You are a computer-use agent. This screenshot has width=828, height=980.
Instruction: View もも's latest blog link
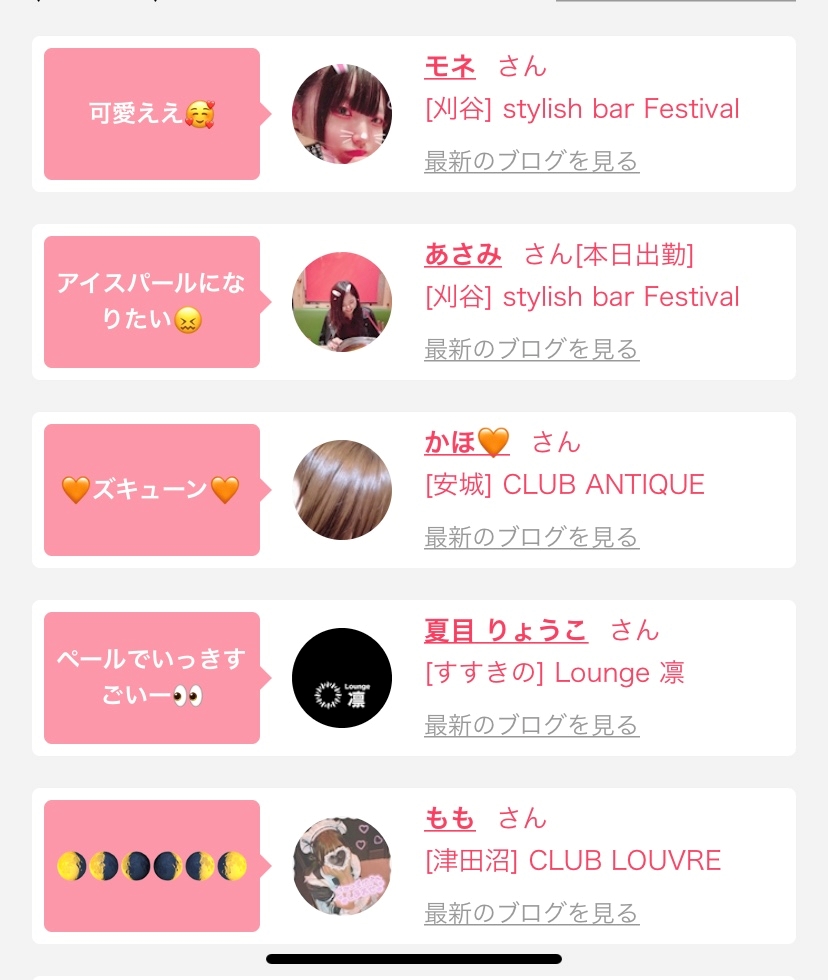[531, 913]
